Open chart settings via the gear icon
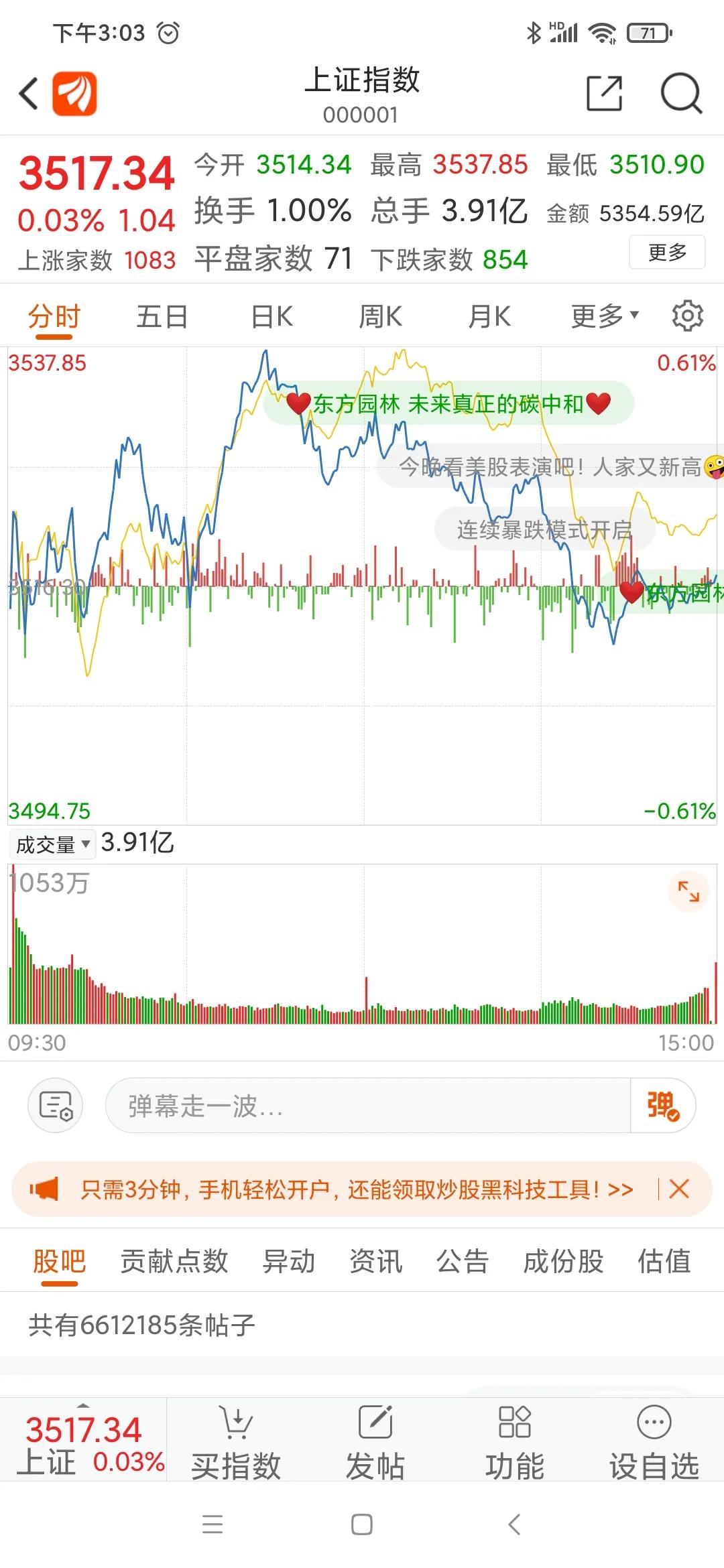724x1568 pixels. (x=687, y=315)
